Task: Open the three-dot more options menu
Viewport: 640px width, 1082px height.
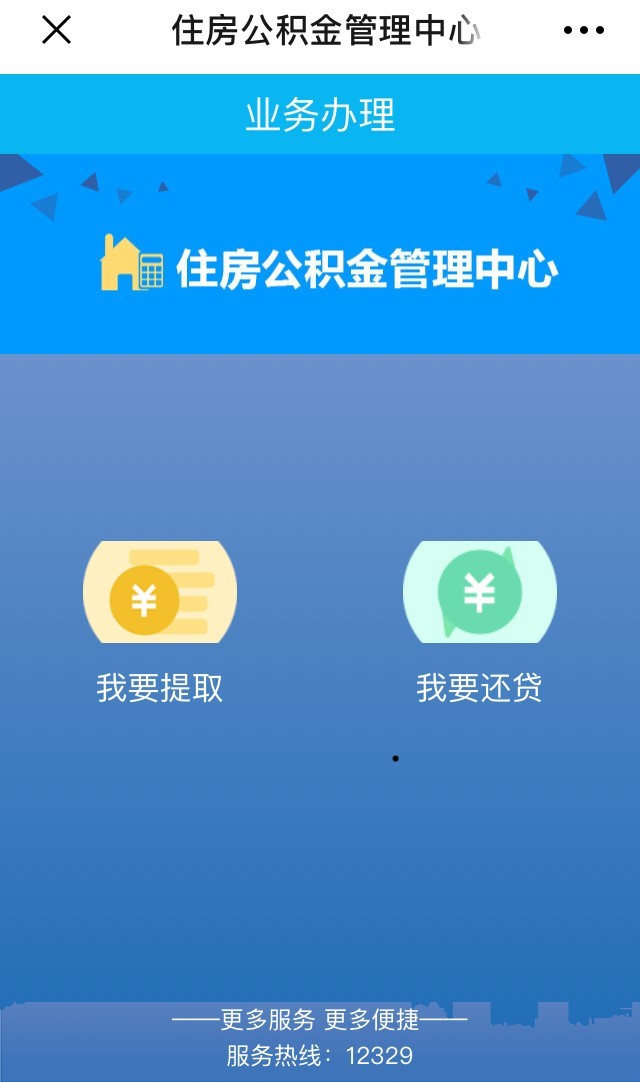Action: click(x=584, y=31)
